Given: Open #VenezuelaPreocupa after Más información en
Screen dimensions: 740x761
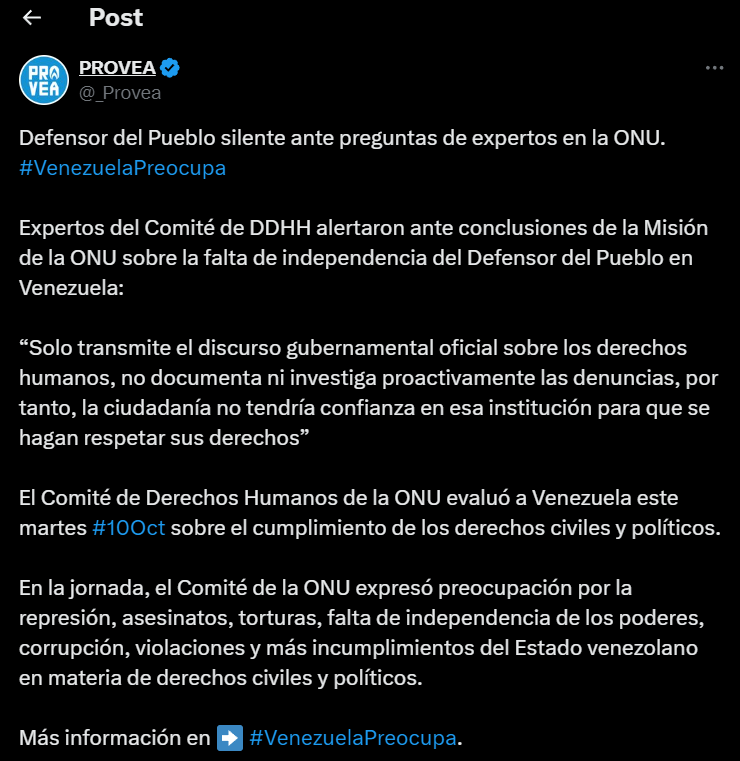Looking at the screenshot, I should click(x=352, y=739).
